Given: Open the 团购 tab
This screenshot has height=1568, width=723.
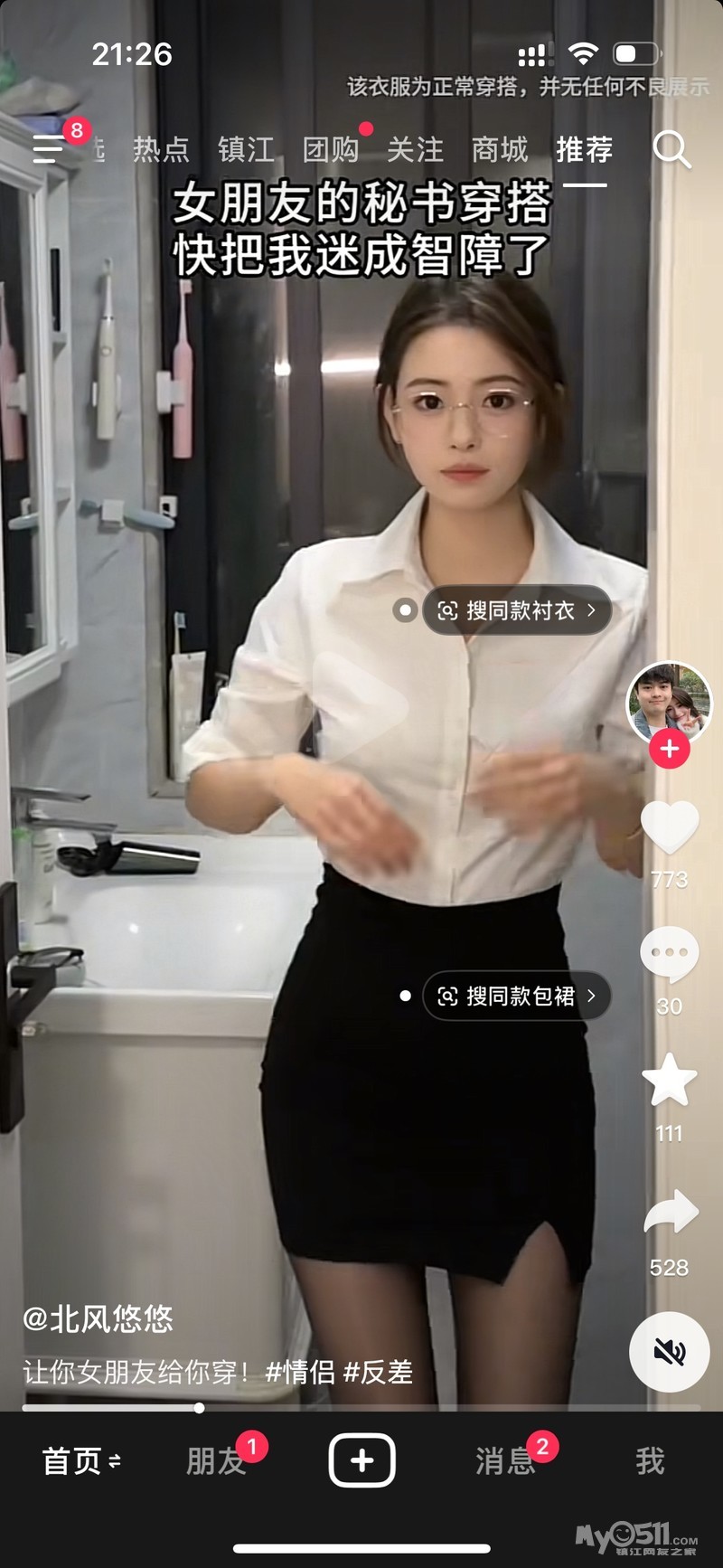Looking at the screenshot, I should [331, 149].
